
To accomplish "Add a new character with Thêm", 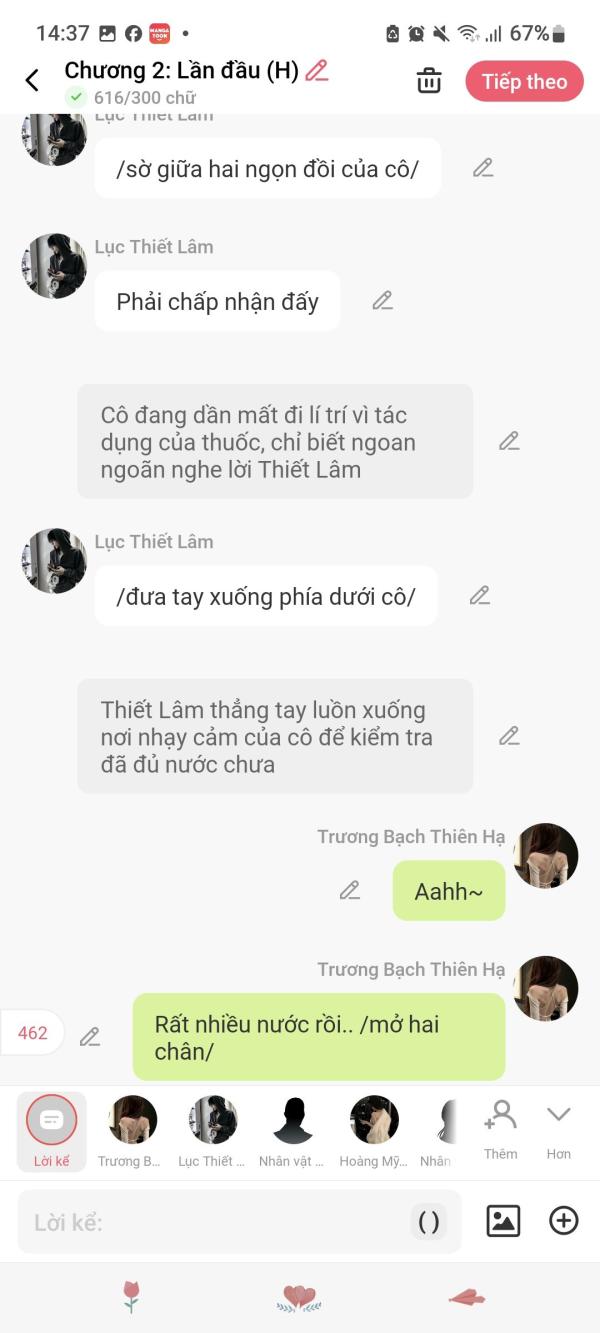I will pos(500,1130).
